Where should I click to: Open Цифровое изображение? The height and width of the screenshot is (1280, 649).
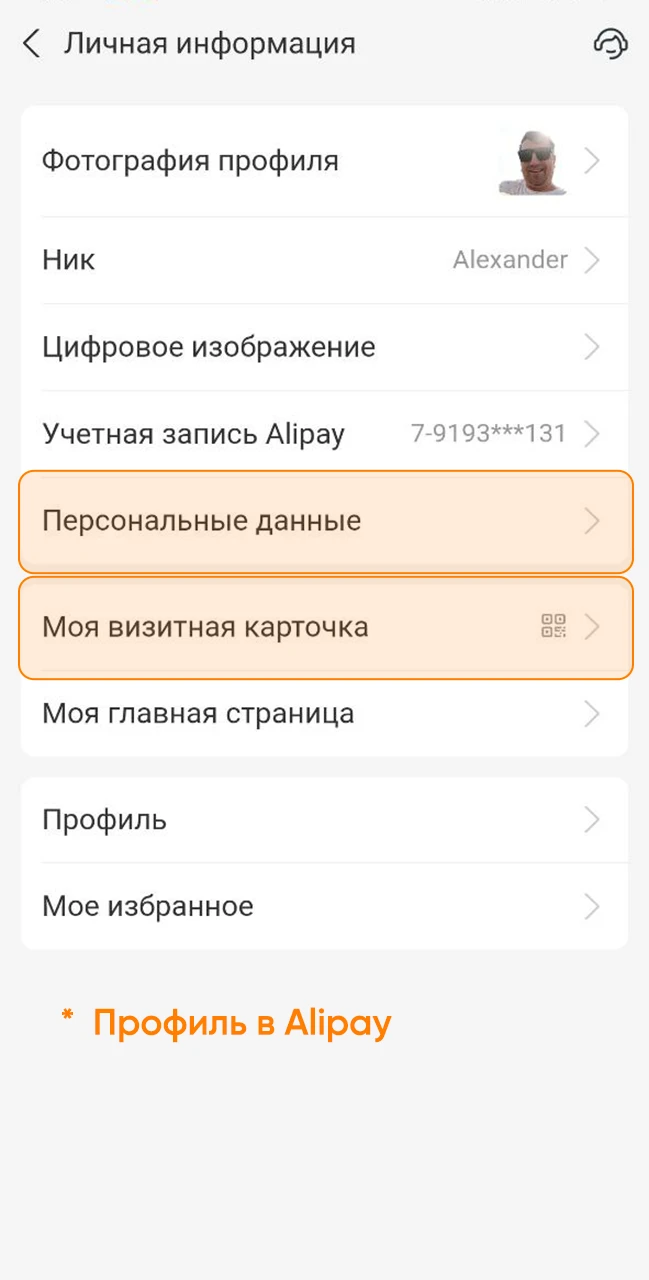click(x=324, y=347)
